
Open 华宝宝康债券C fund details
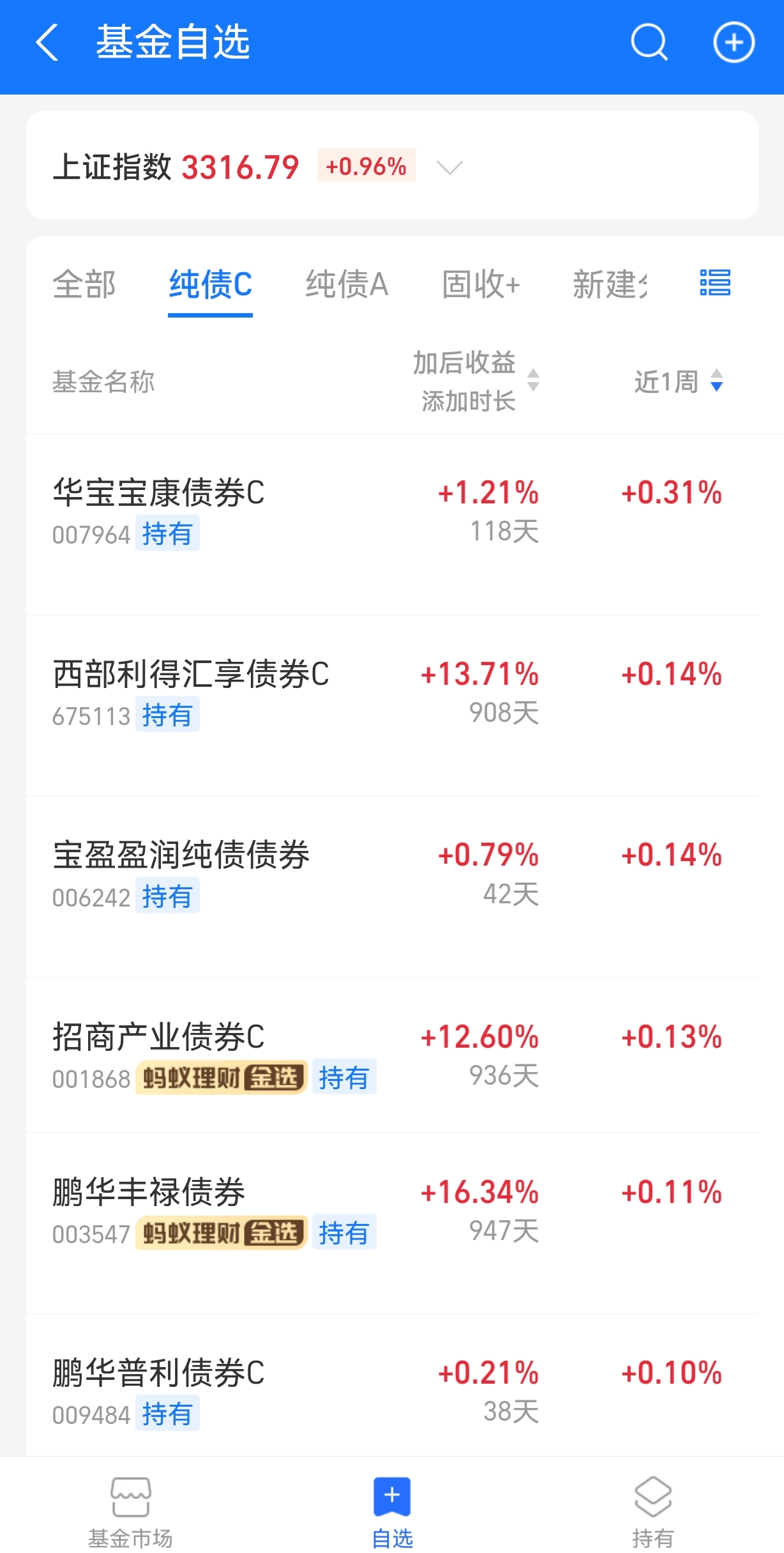click(392, 524)
